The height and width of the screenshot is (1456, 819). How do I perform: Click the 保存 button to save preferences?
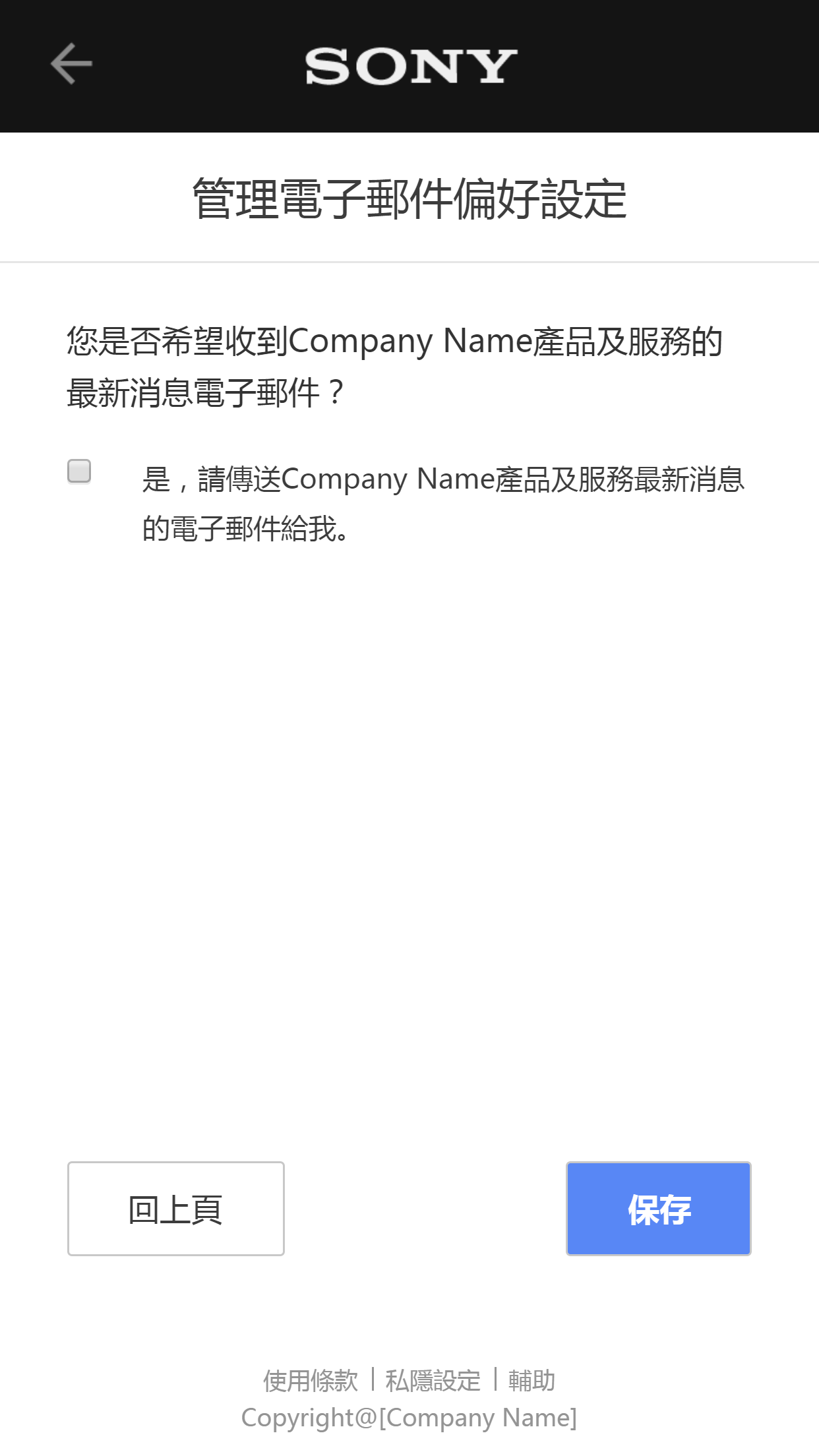tap(658, 1208)
